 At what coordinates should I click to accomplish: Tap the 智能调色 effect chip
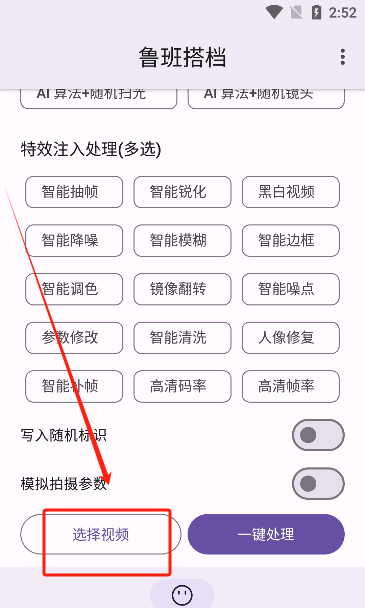click(x=74, y=289)
